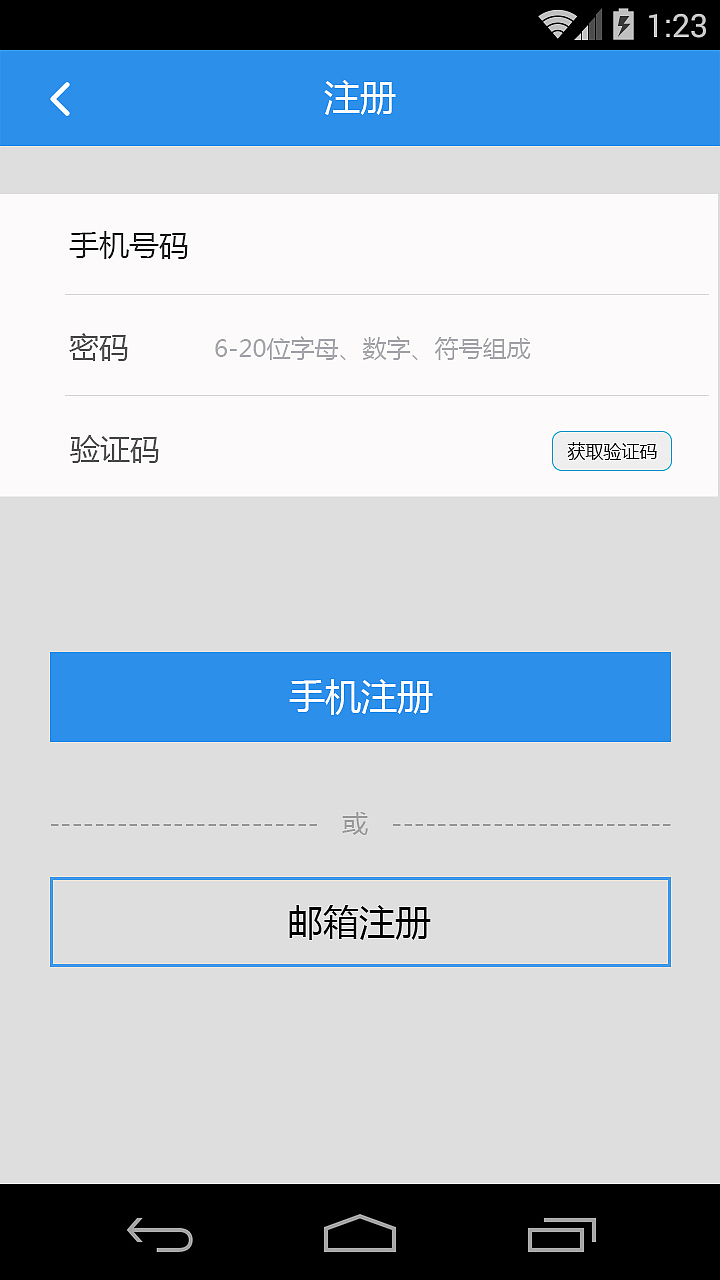Tap the 验证码 row label
Screen dimensions: 720x1280
coord(114,451)
